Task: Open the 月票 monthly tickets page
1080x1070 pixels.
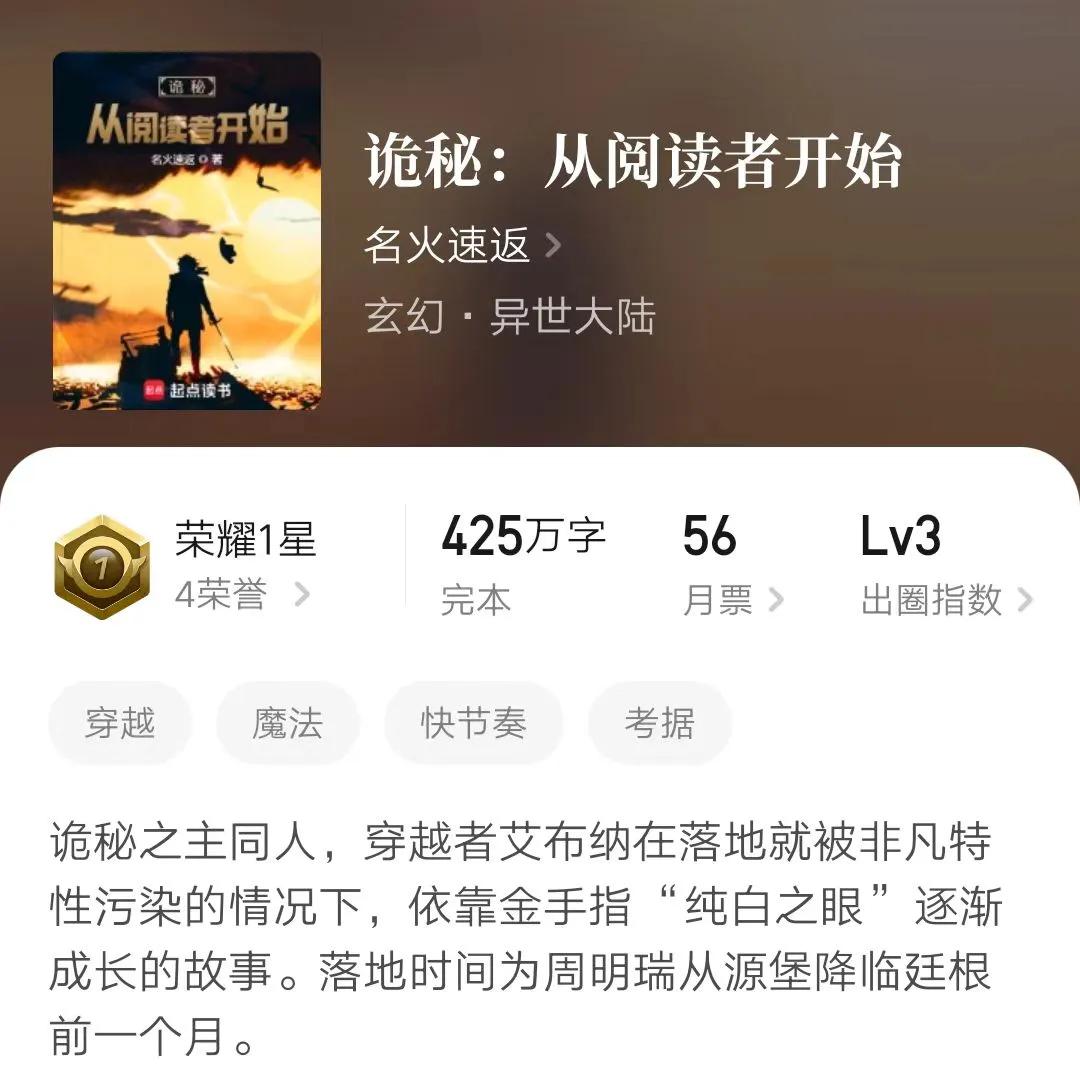Action: pyautogui.click(x=732, y=600)
